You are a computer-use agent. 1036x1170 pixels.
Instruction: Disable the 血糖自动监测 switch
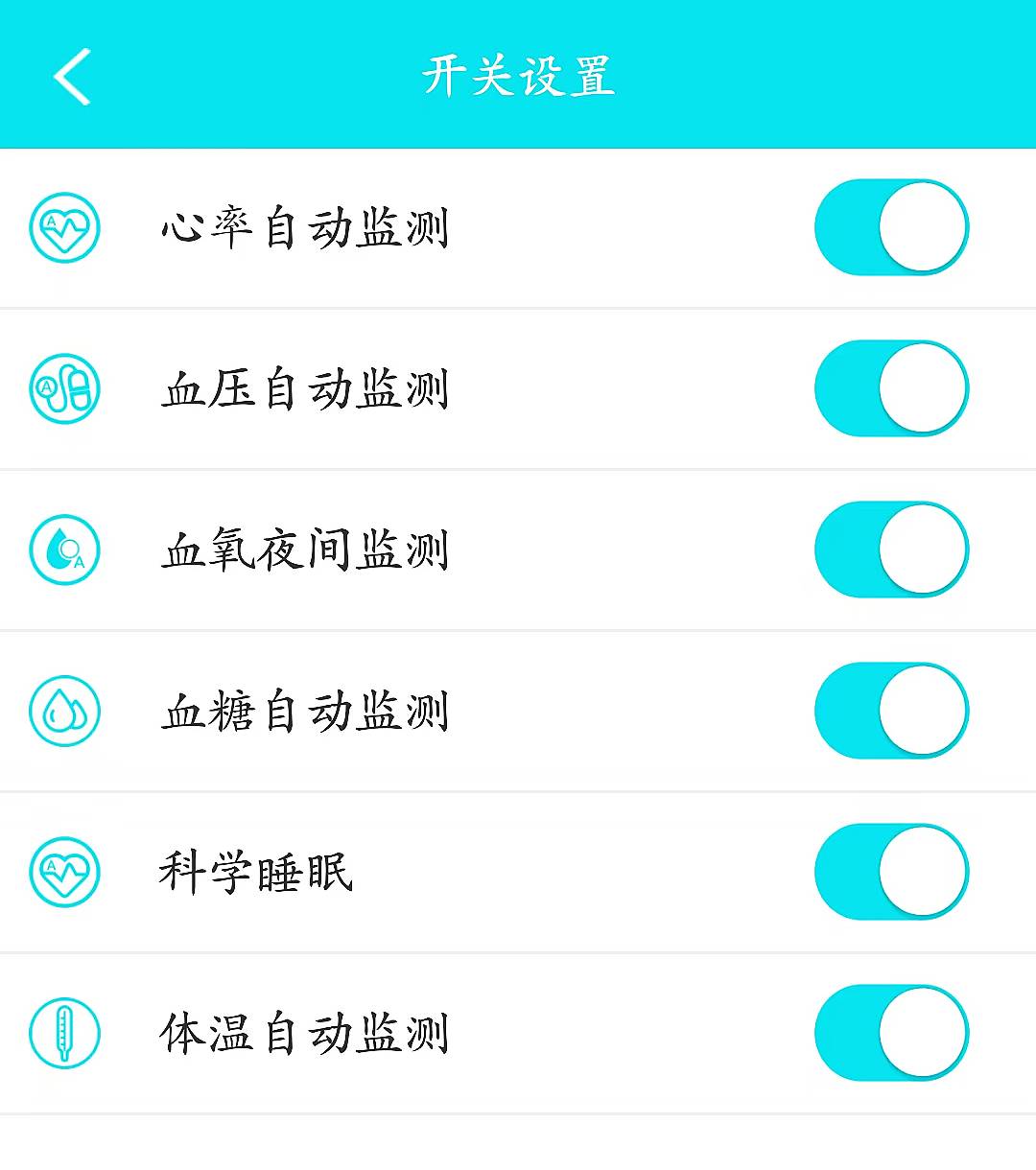(891, 709)
